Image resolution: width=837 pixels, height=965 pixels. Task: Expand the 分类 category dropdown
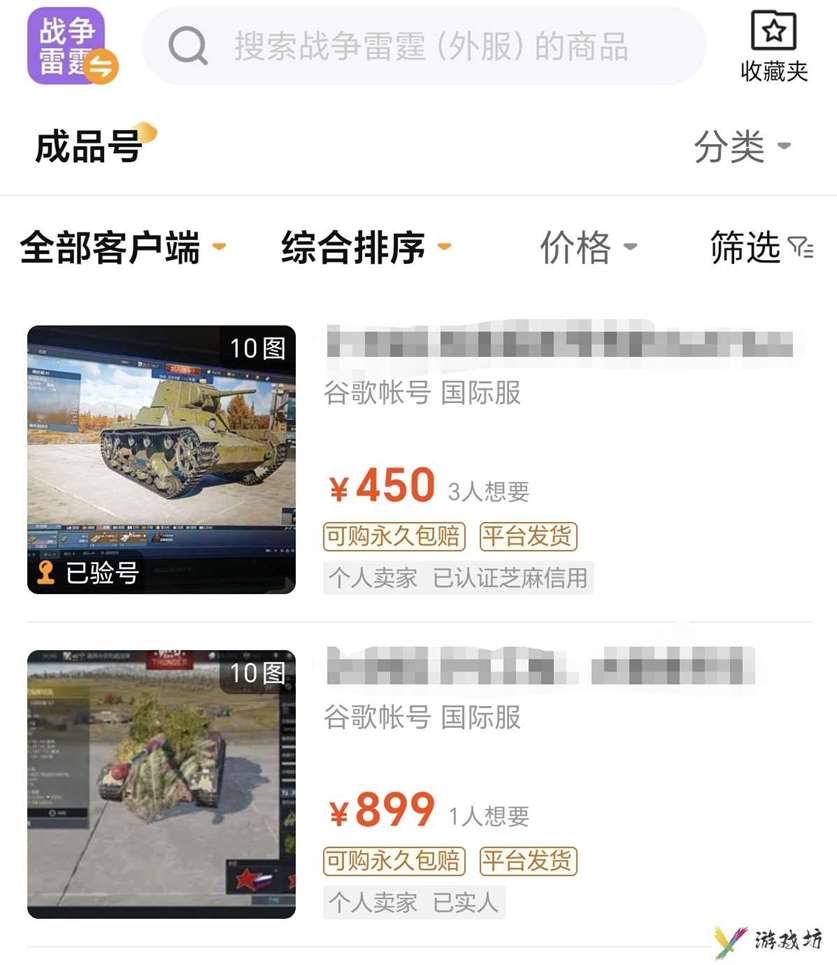click(742, 147)
